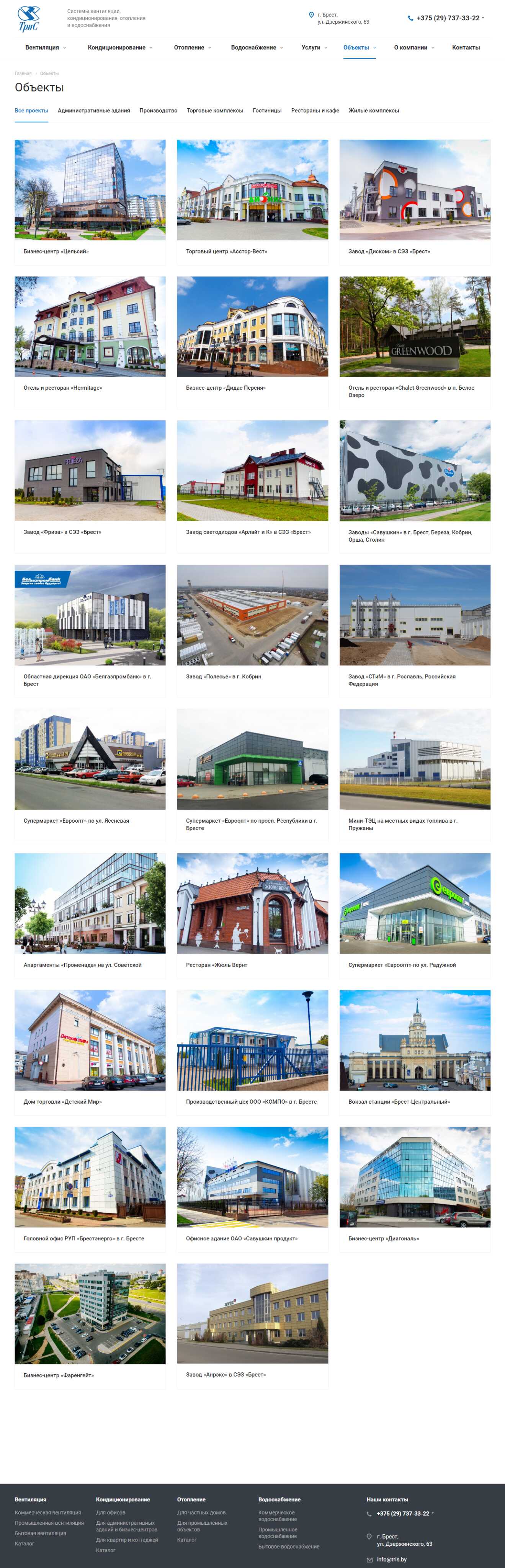
Task: Switch to the Административные здания filter tab
Action: [x=94, y=111]
